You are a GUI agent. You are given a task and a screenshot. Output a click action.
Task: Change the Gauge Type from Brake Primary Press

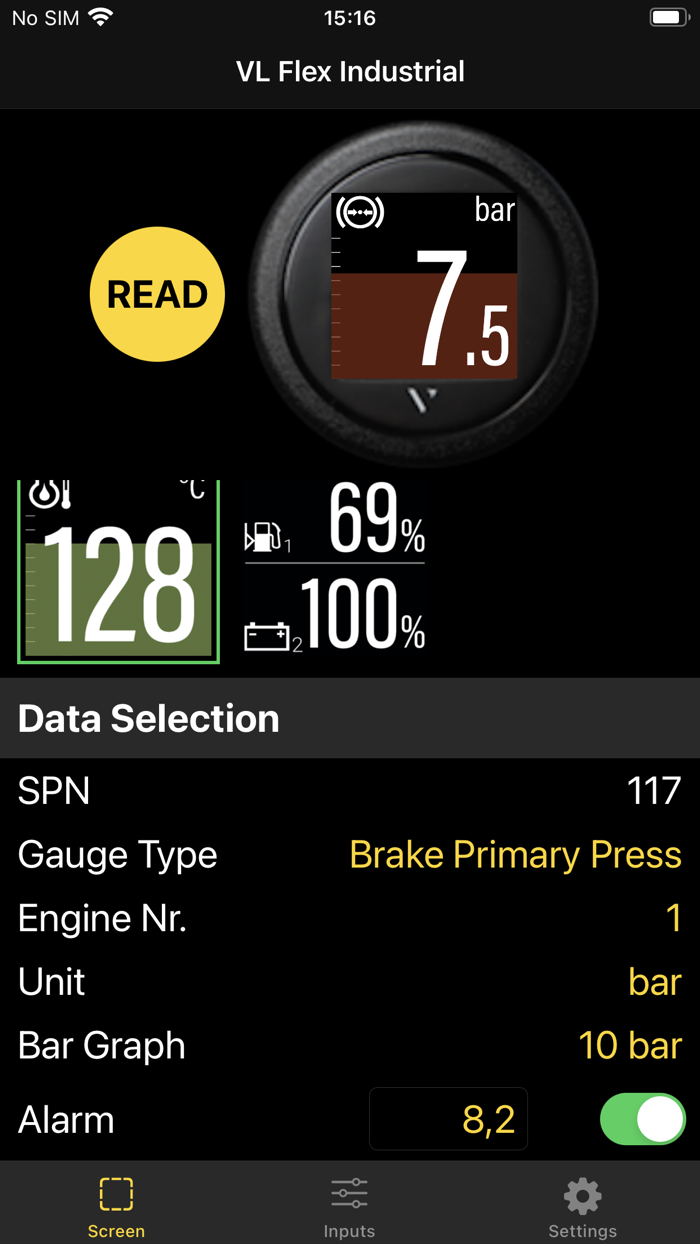(x=515, y=855)
